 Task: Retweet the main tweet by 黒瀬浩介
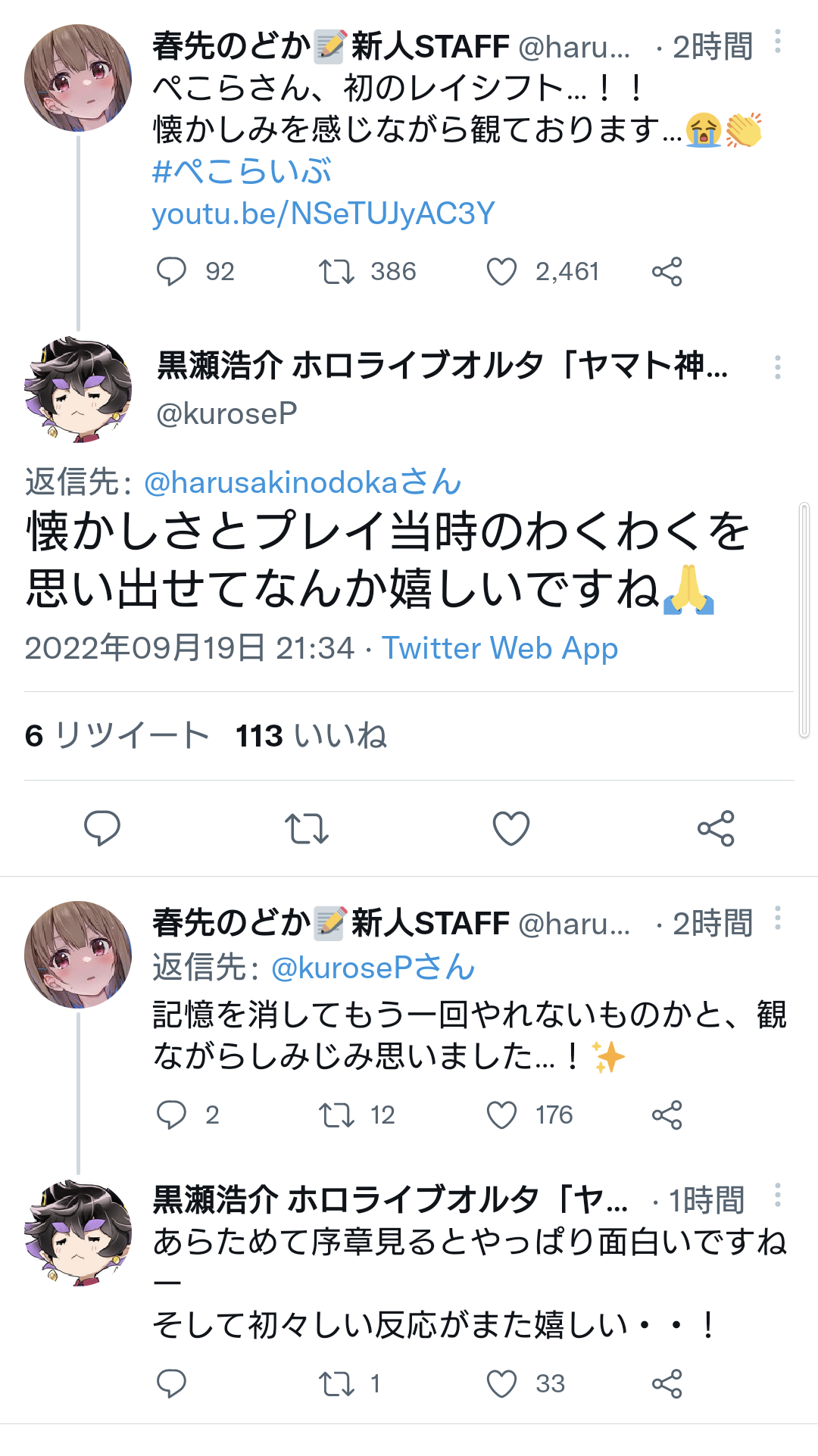pos(307,828)
